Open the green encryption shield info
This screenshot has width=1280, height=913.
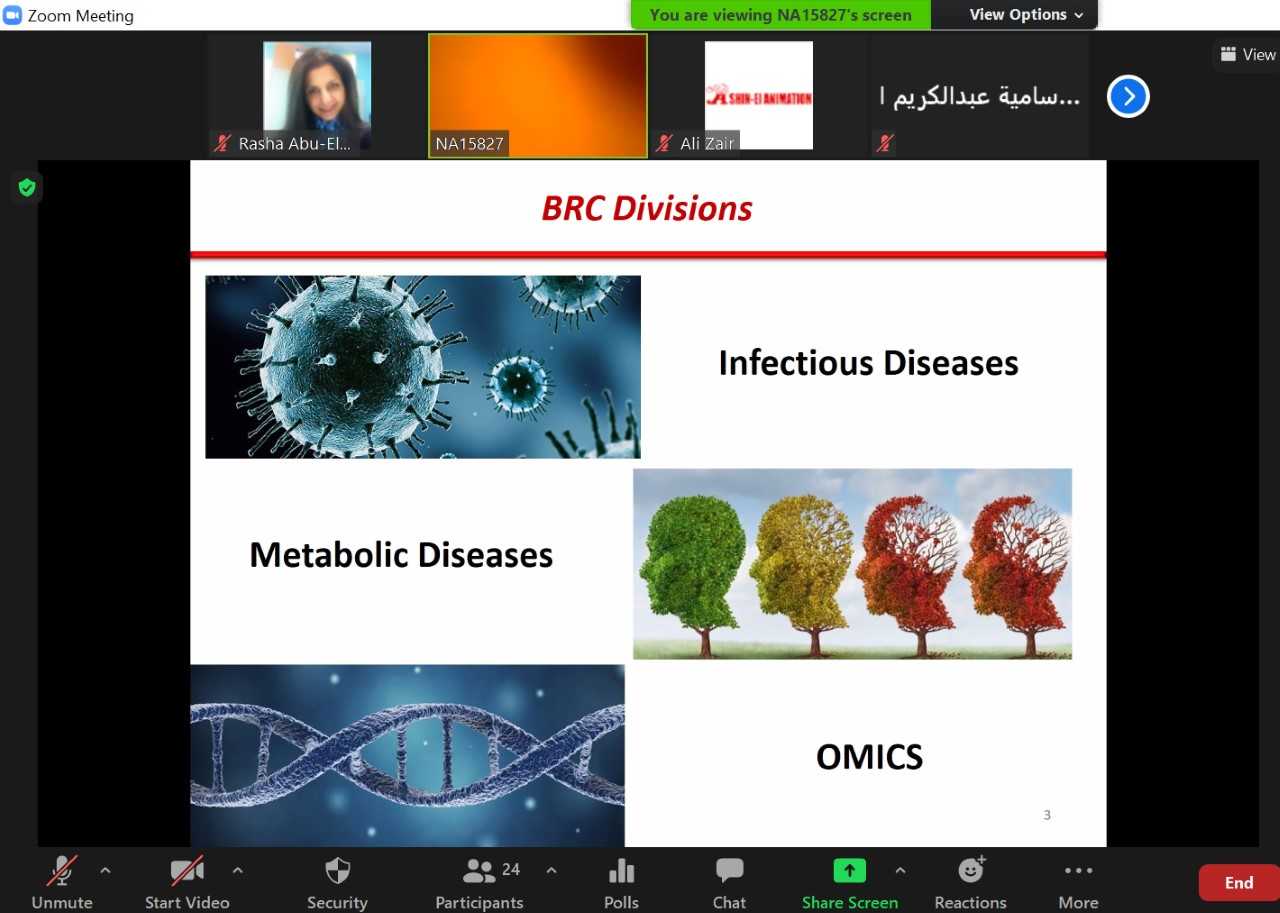27,187
